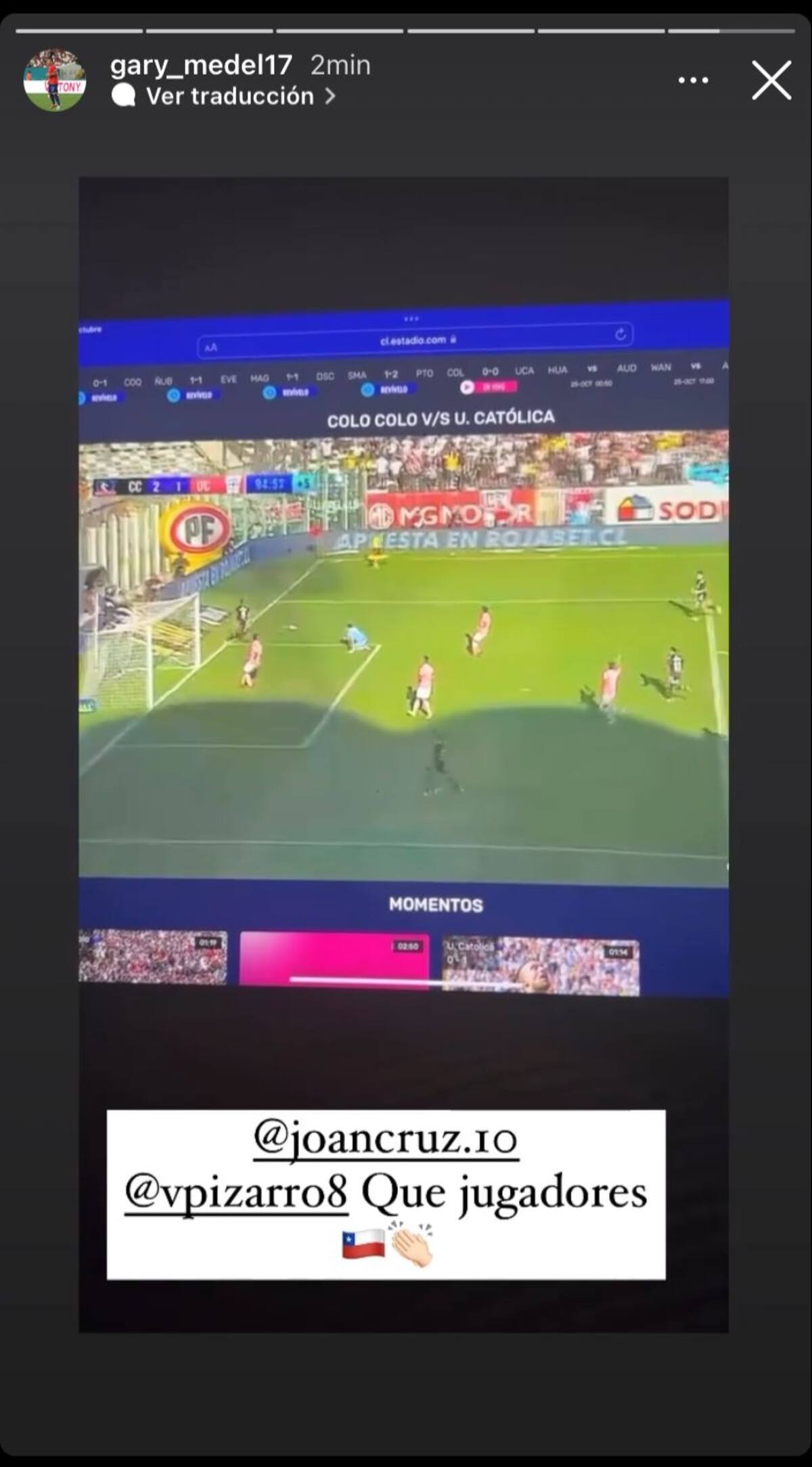Viewport: 812px width, 1467px height.
Task: Tap Ver traducción to translate the story
Action: tap(230, 97)
